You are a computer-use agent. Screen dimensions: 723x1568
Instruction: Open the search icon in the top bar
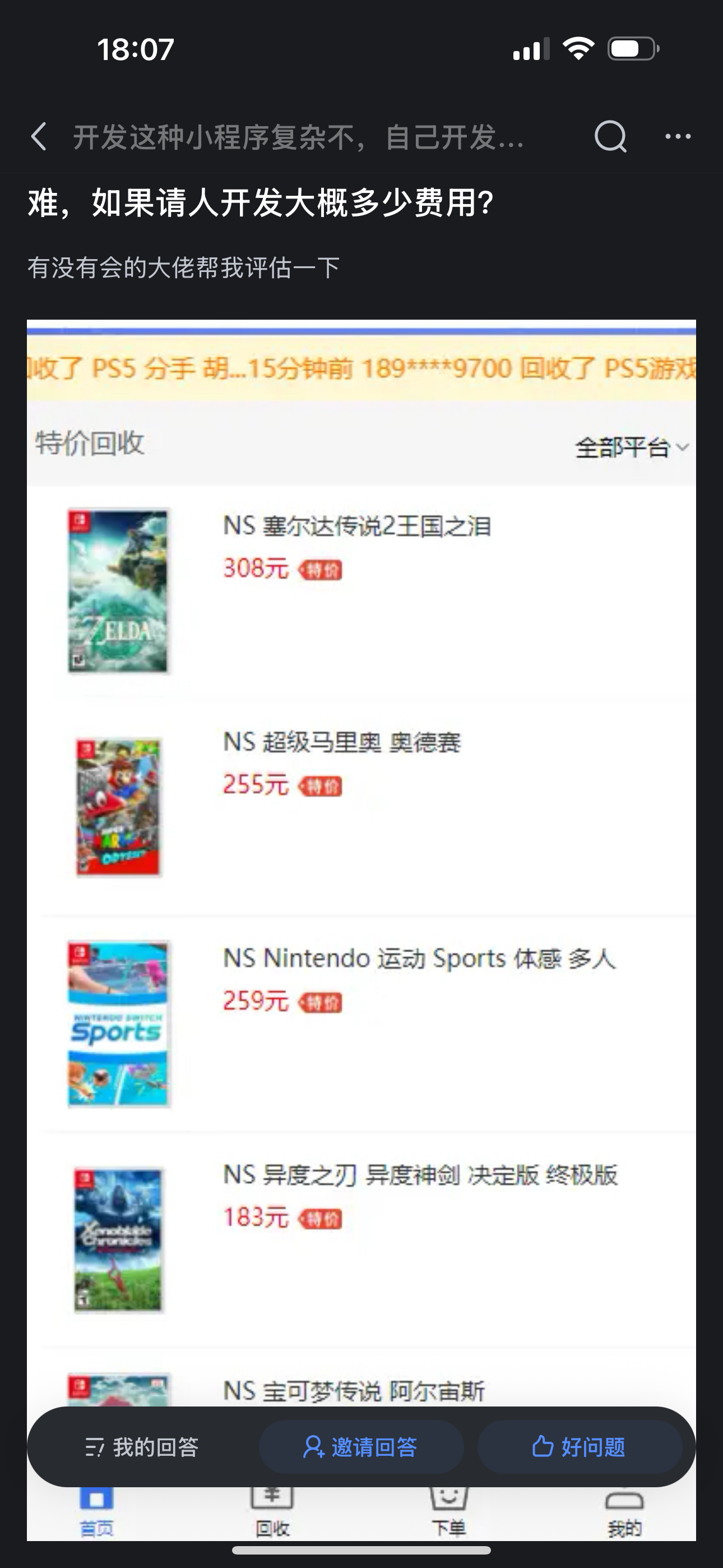pos(610,136)
